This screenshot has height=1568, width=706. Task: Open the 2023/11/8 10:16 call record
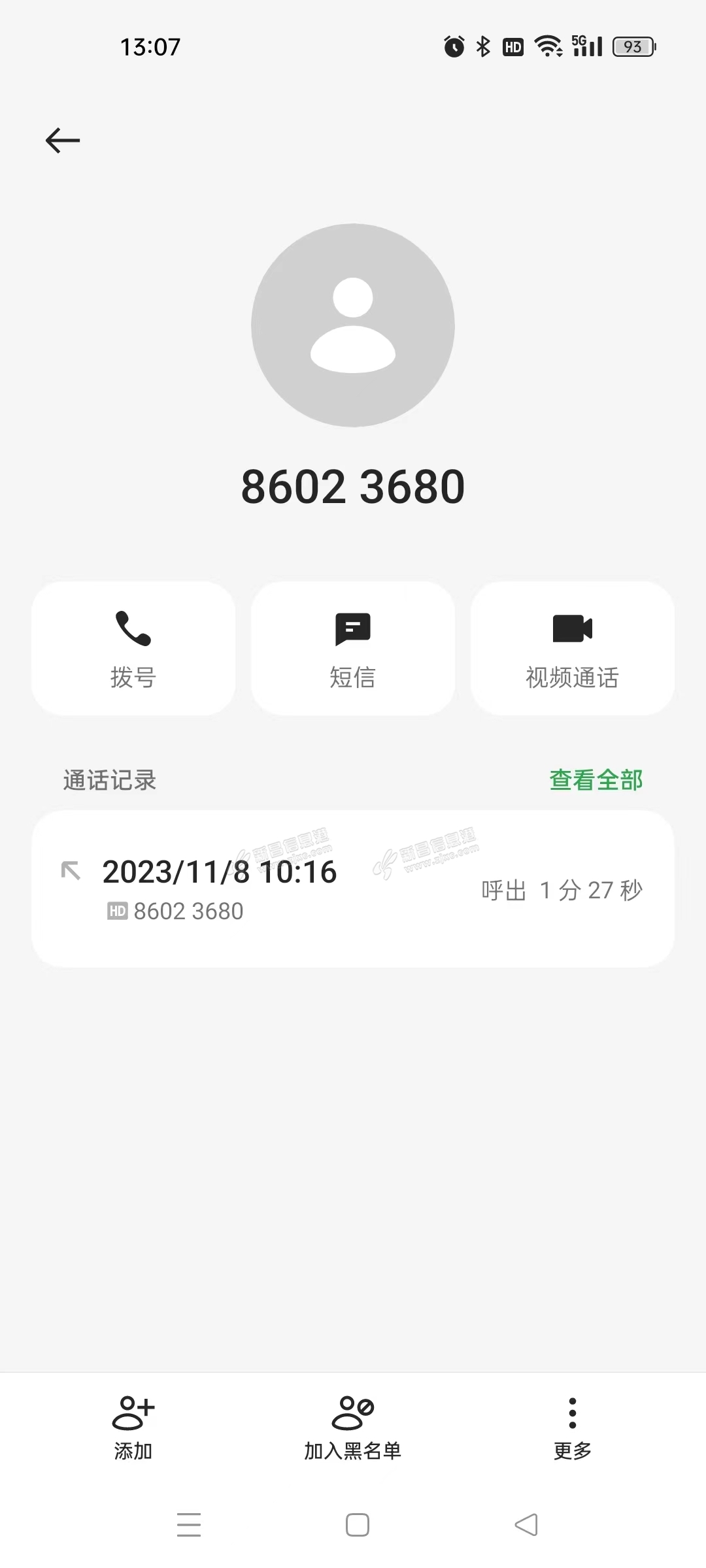[x=353, y=889]
